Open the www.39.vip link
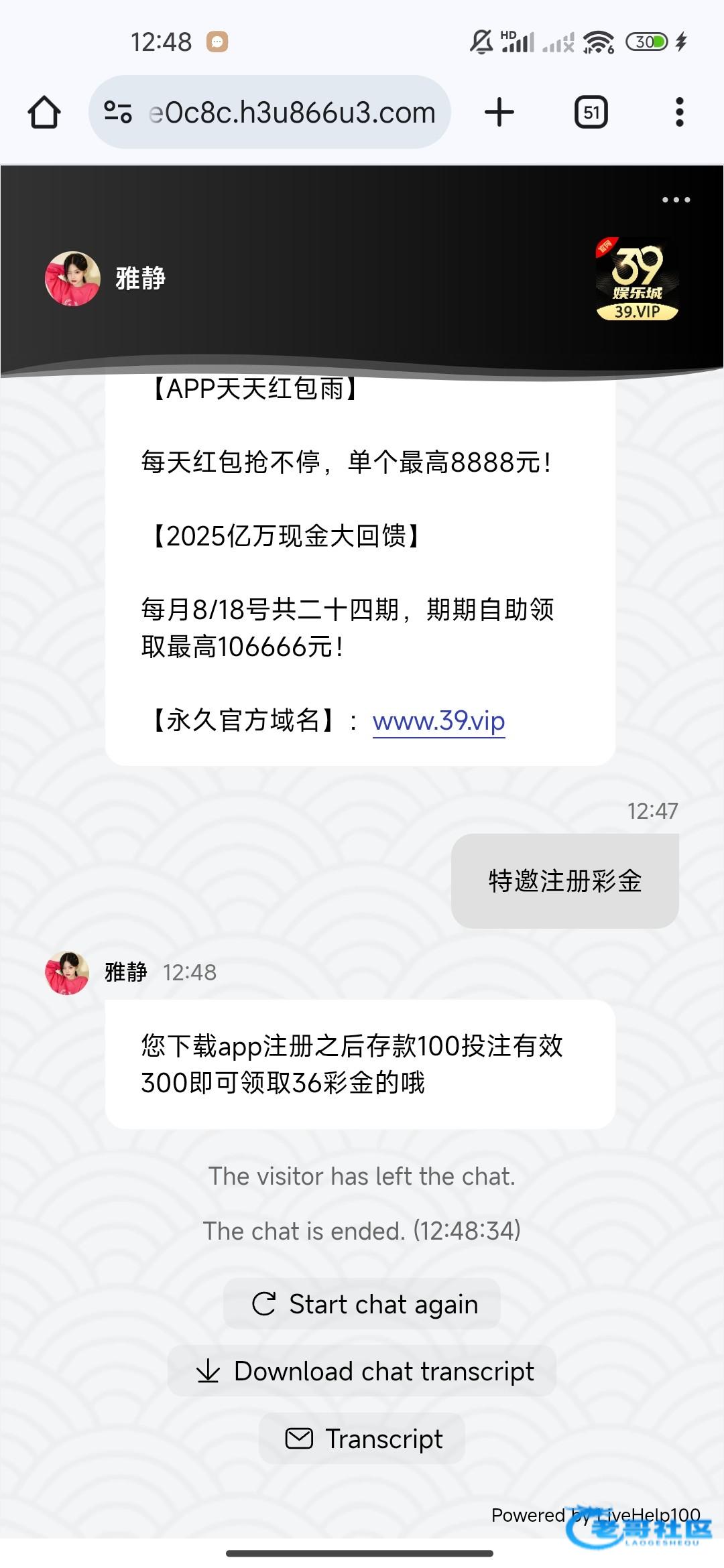Image resolution: width=724 pixels, height=1568 pixels. point(438,721)
